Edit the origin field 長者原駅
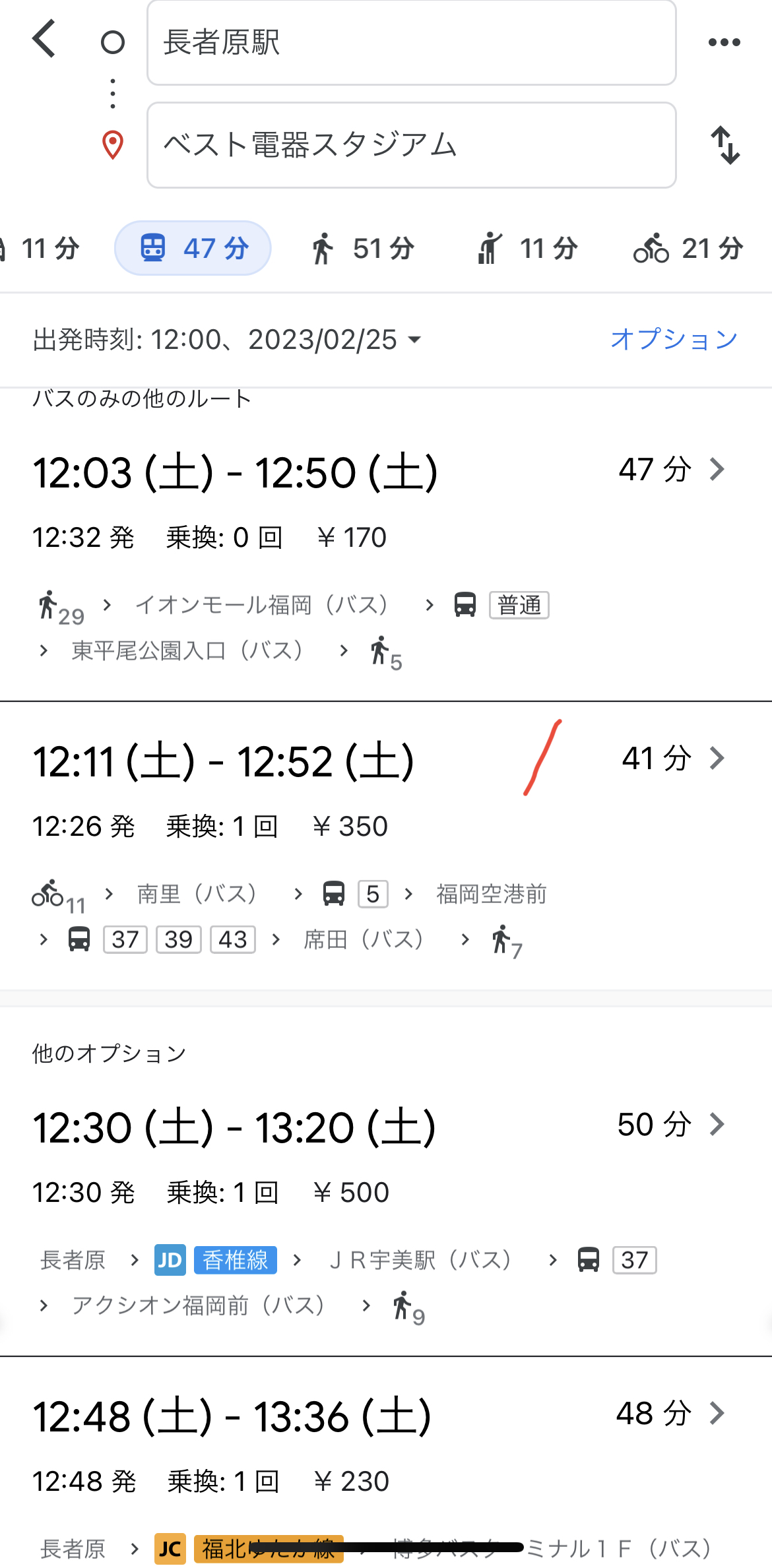Image resolution: width=772 pixels, height=1568 pixels. [x=412, y=43]
